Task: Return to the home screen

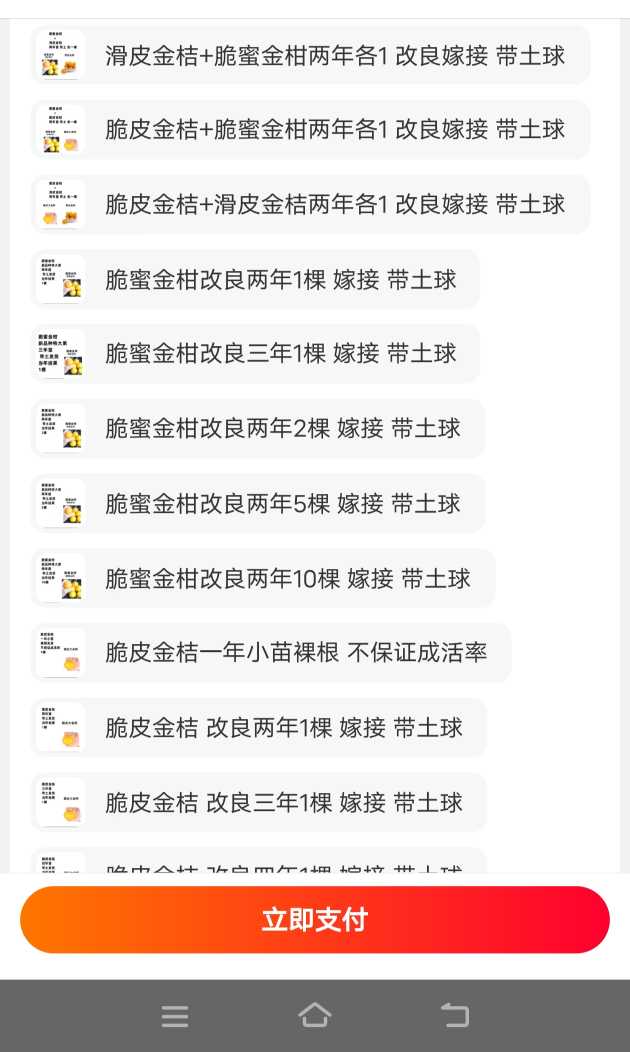Action: [315, 1016]
